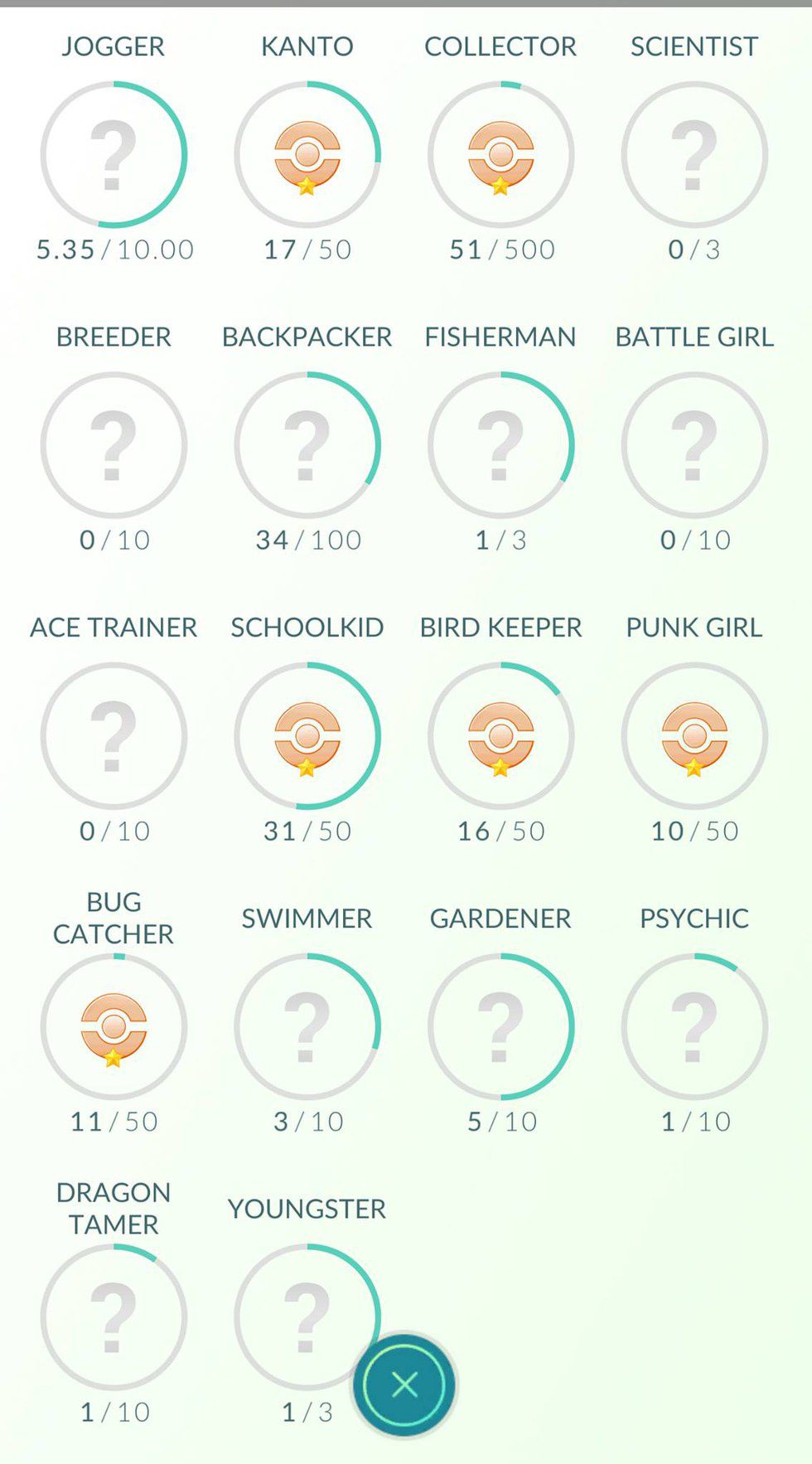The height and width of the screenshot is (1464, 812).
Task: View the Schoolkid medal details
Action: (307, 736)
